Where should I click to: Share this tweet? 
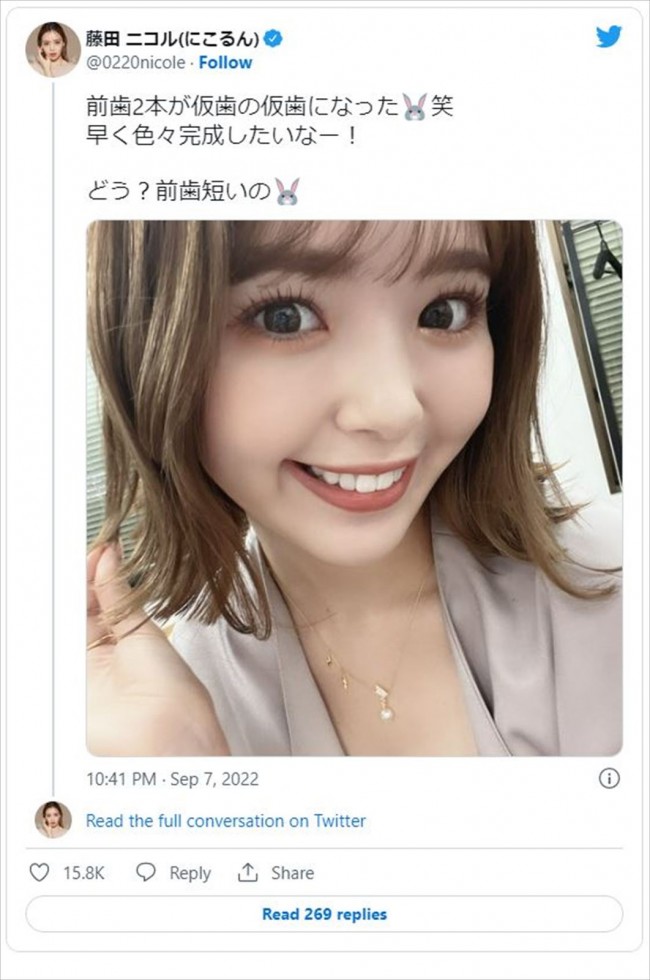coord(276,873)
